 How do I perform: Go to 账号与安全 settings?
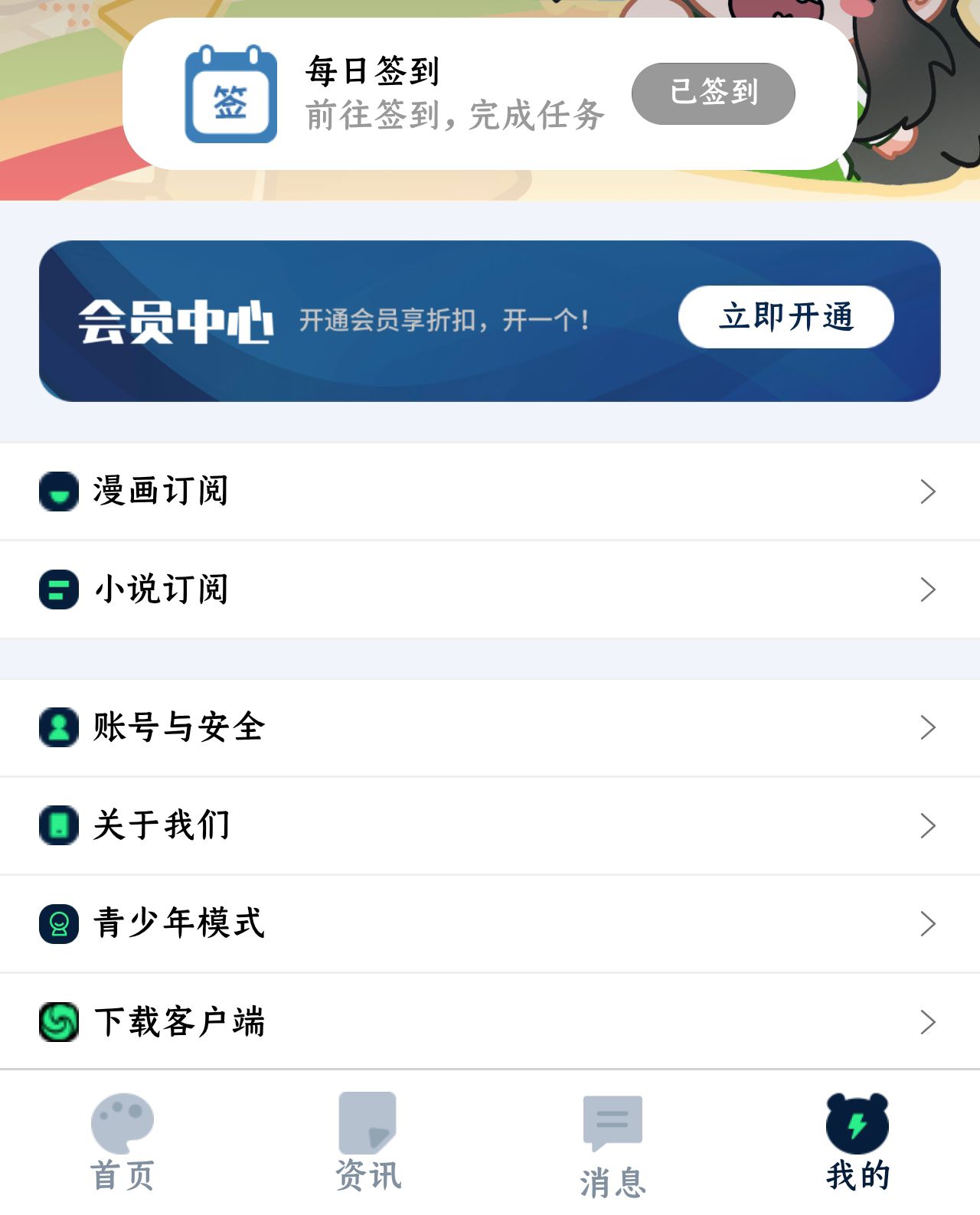click(490, 727)
